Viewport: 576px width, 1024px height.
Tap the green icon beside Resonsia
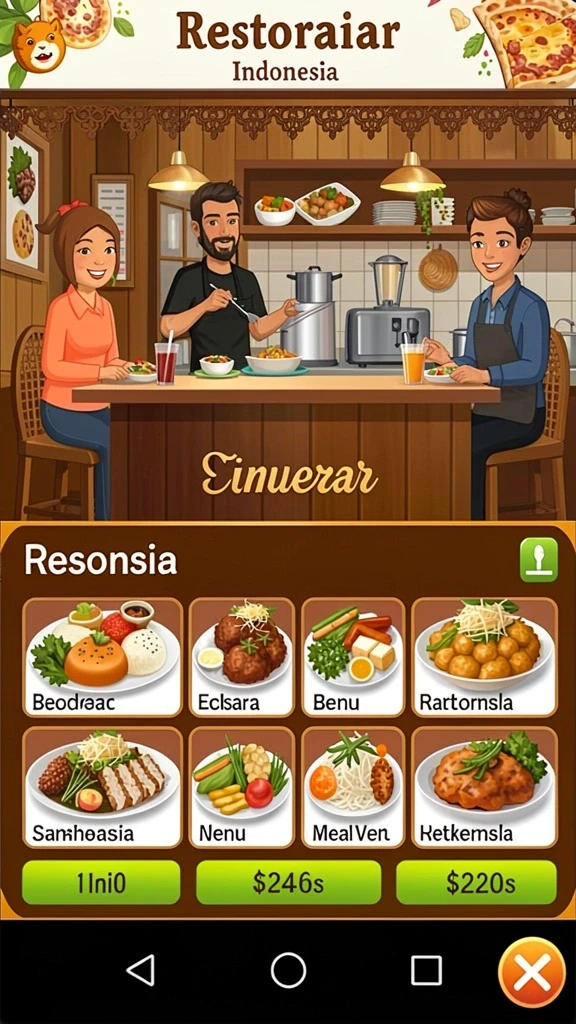point(539,560)
